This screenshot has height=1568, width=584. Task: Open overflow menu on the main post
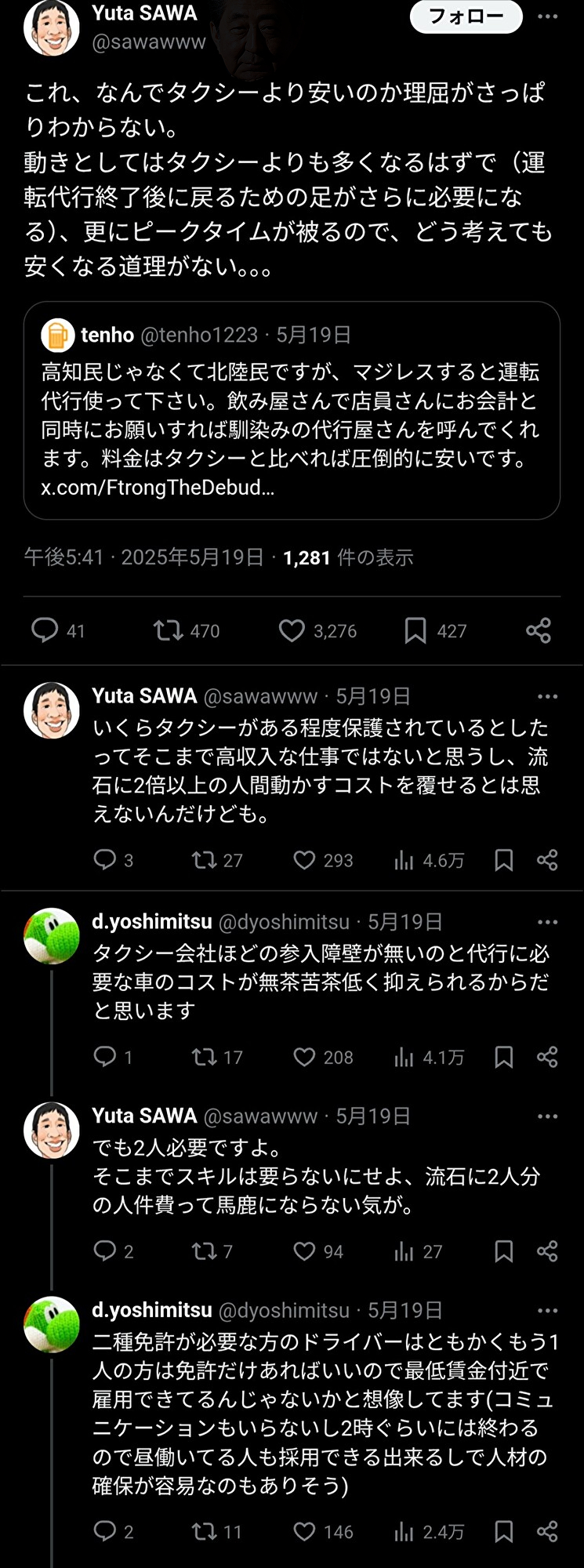coord(547,17)
